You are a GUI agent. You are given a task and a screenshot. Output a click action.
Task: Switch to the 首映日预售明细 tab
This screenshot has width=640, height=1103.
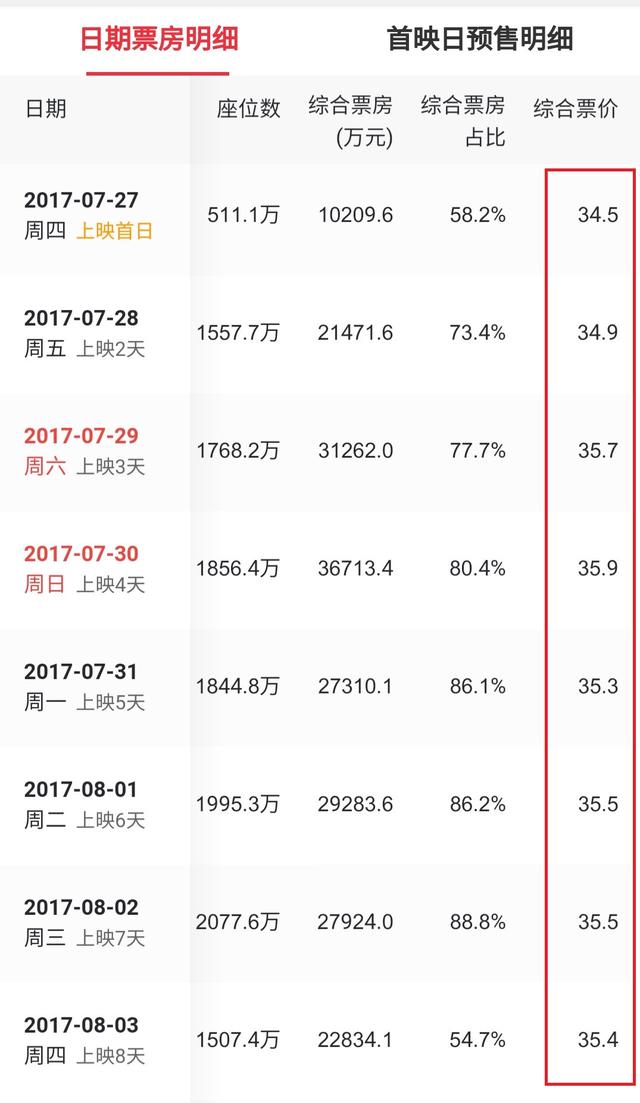click(480, 39)
